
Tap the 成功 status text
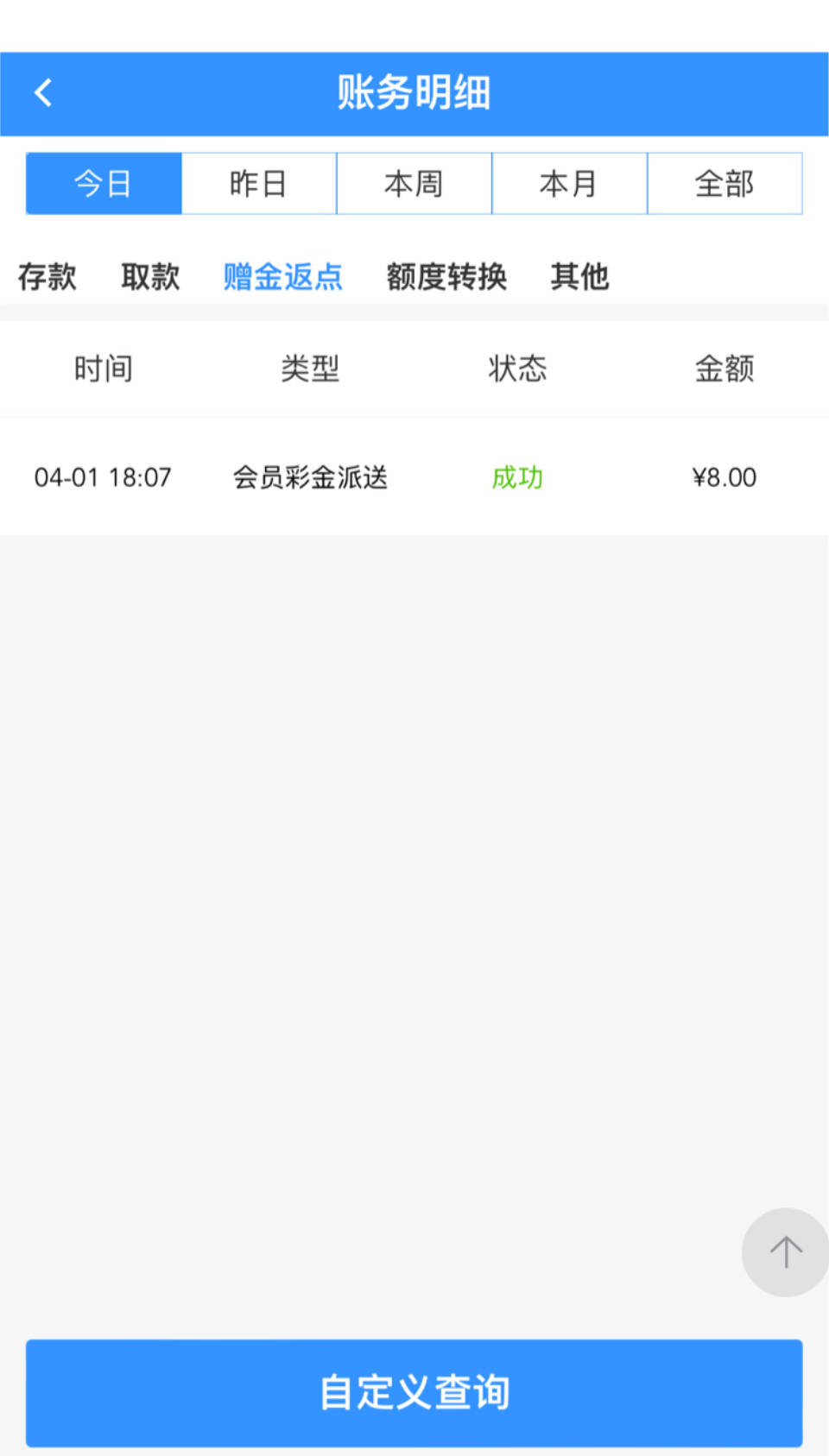pyautogui.click(x=516, y=477)
